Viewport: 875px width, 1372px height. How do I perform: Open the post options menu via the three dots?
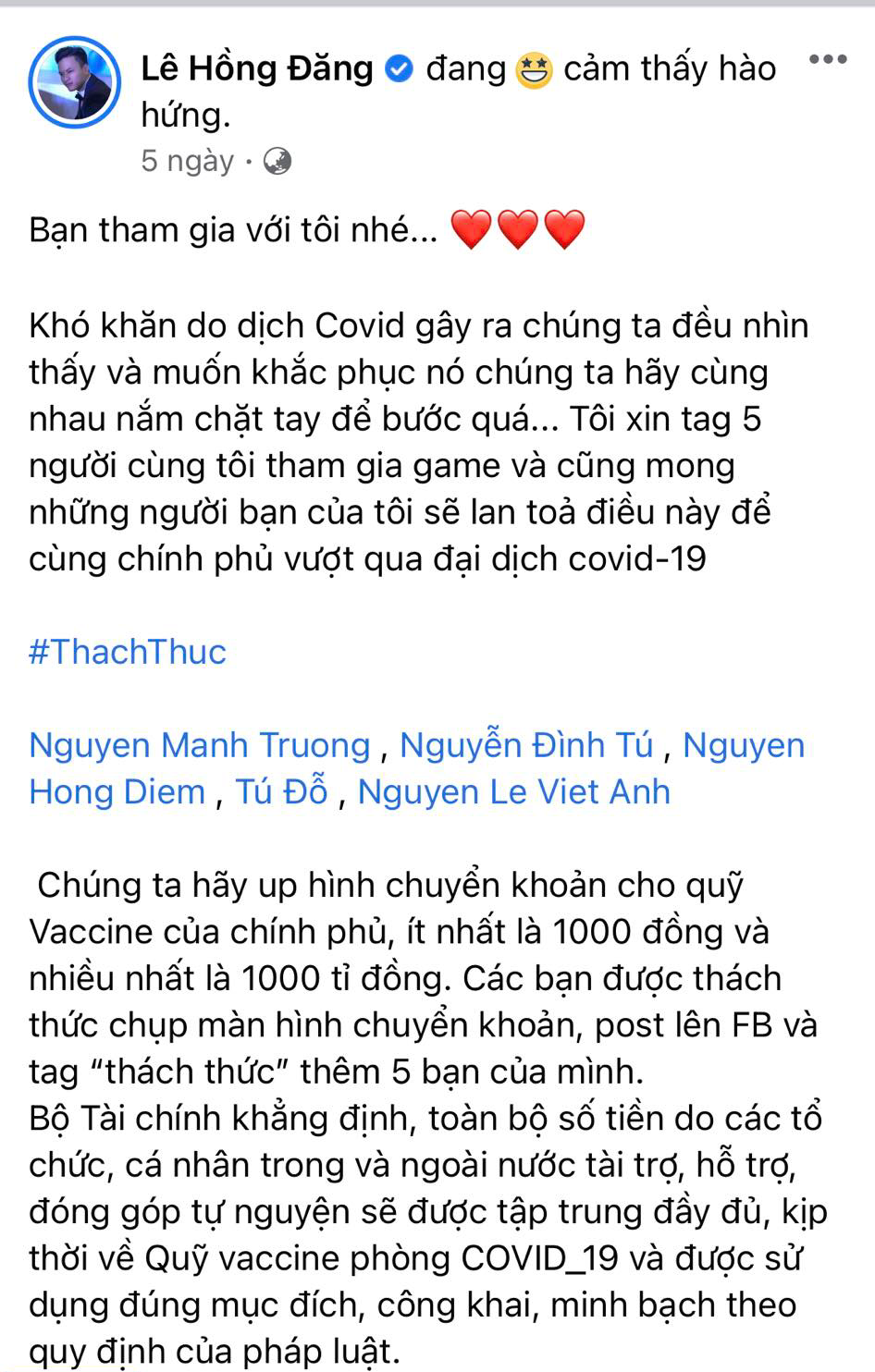click(x=828, y=60)
